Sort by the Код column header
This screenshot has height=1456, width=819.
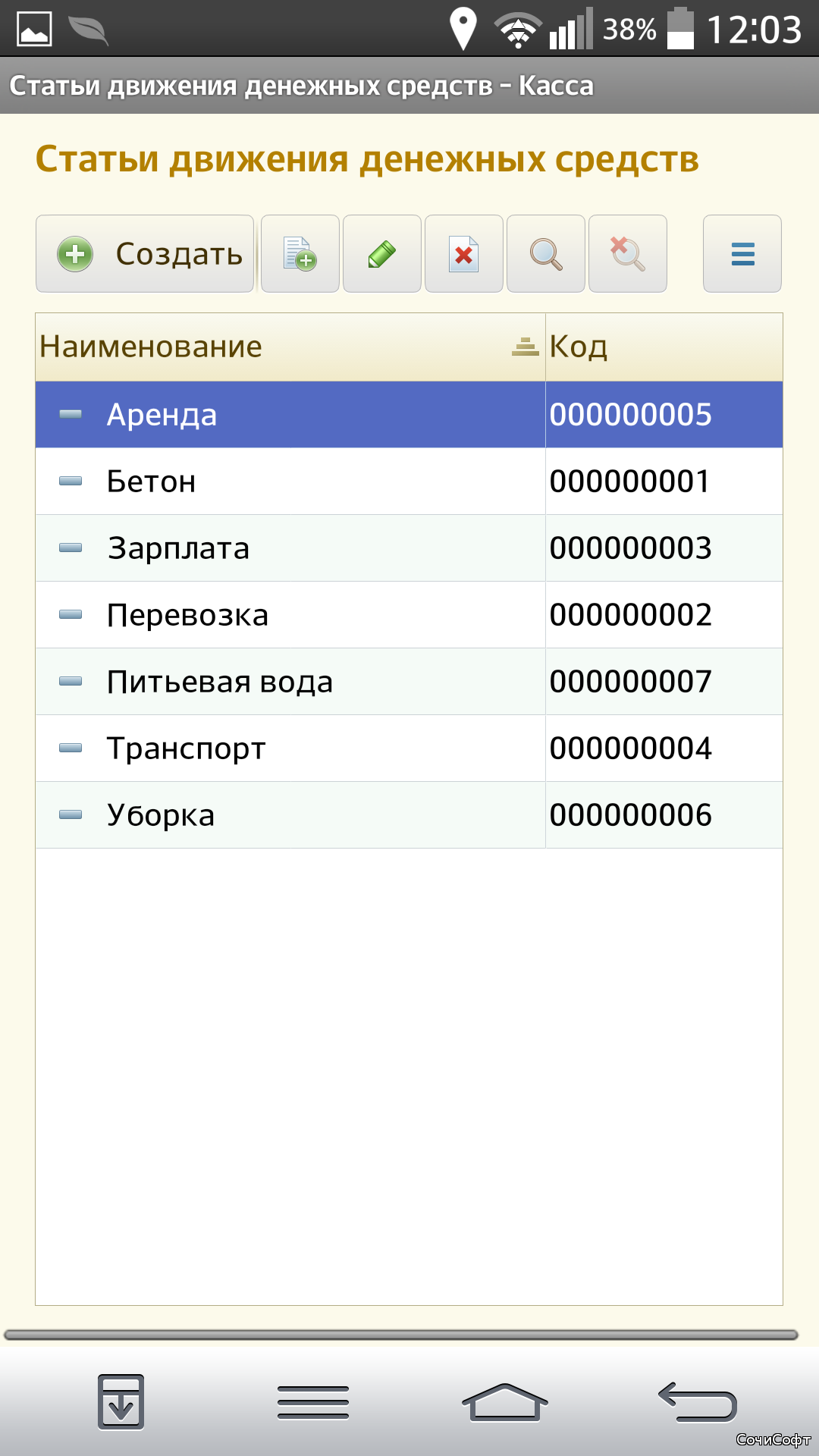(664, 347)
